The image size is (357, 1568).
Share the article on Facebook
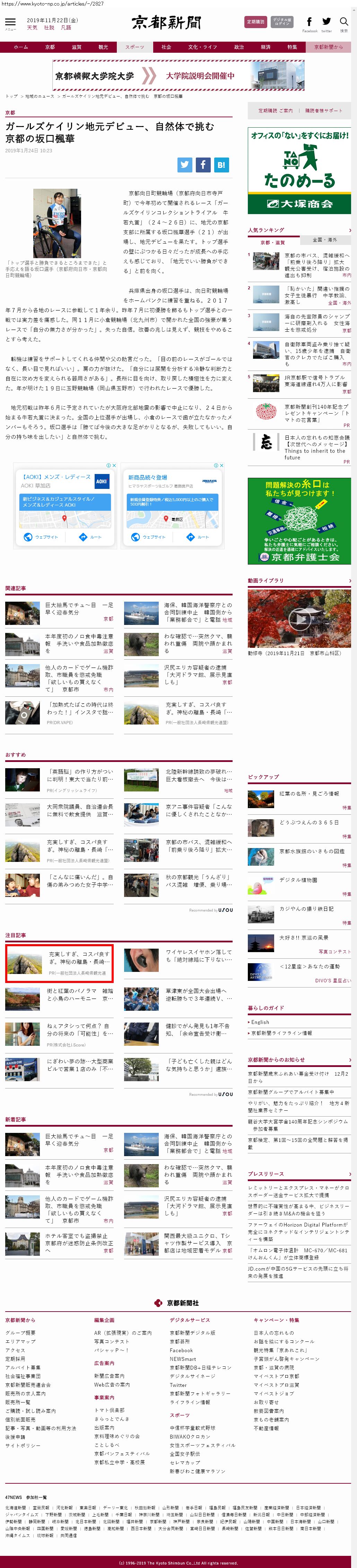203,164
